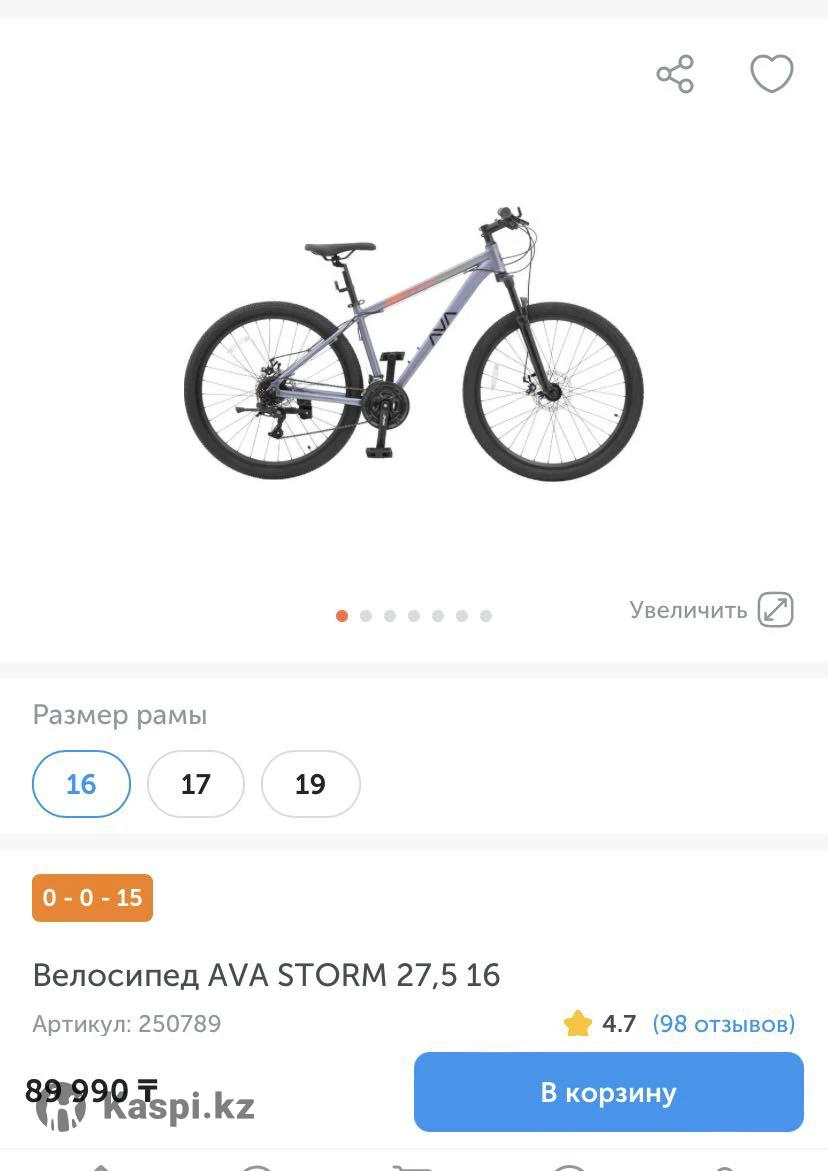Tap the 0-0-15 installment badge
Image resolution: width=828 pixels, height=1171 pixels.
point(92,897)
